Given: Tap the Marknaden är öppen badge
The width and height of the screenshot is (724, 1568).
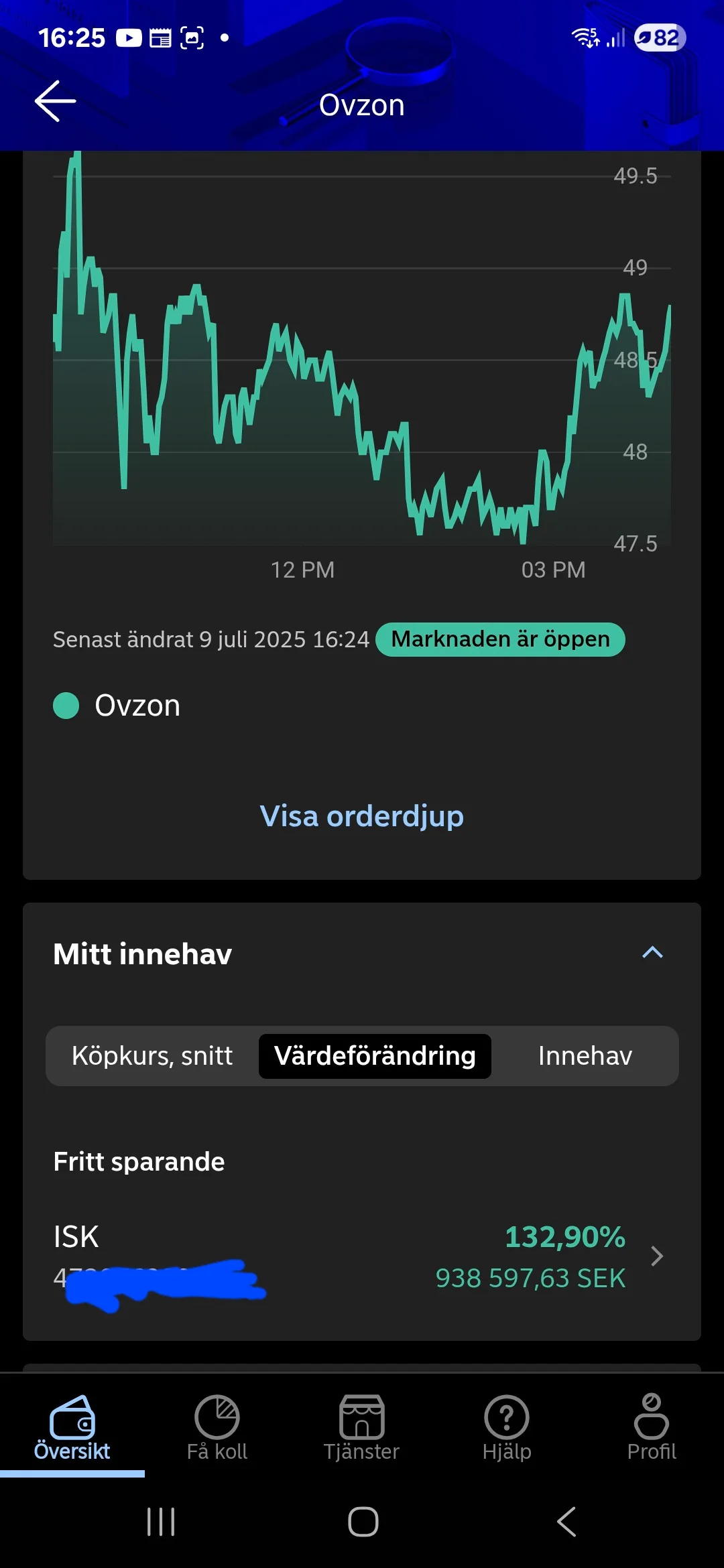Looking at the screenshot, I should point(500,639).
